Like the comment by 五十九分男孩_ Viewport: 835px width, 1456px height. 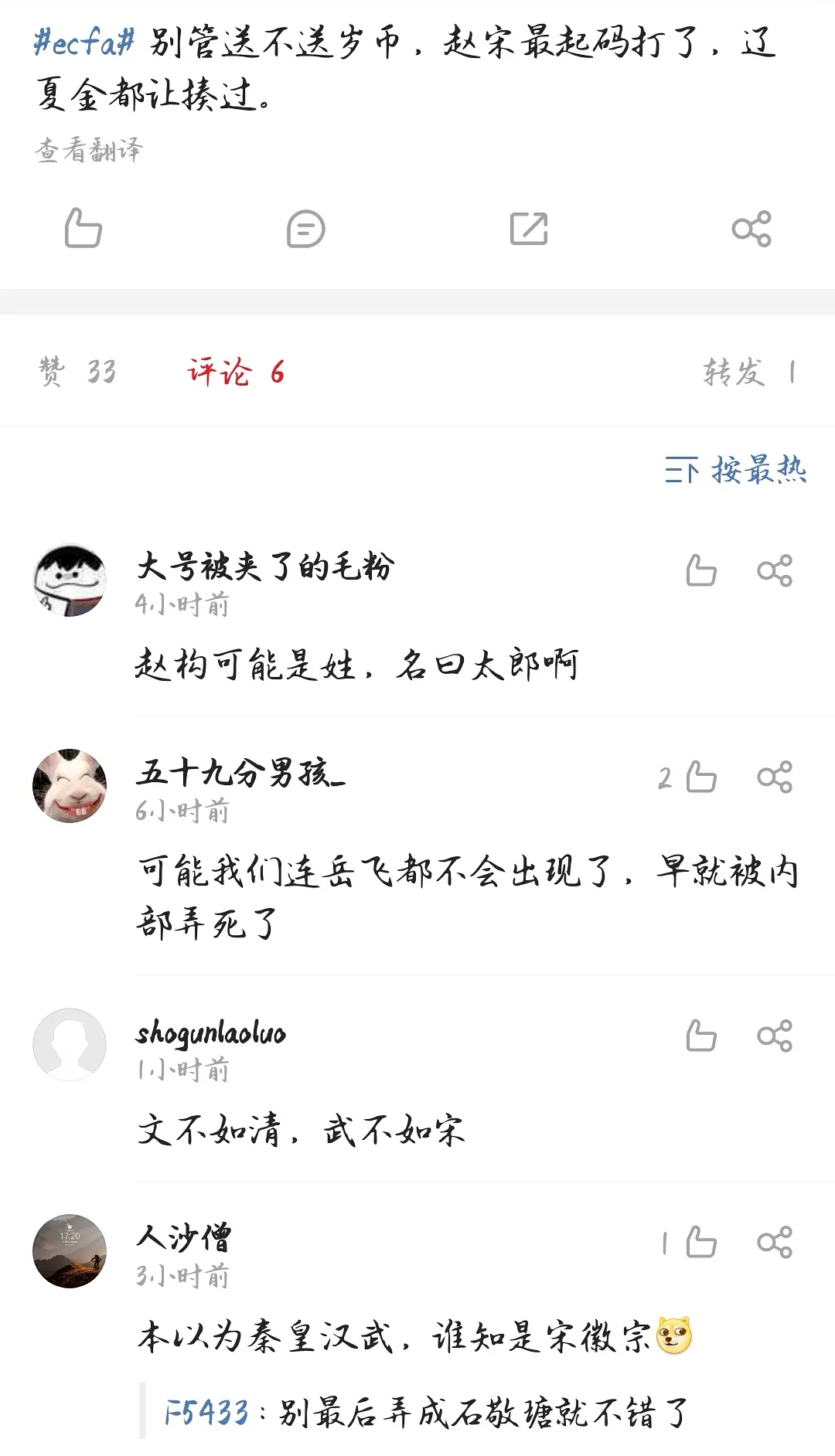coord(700,777)
